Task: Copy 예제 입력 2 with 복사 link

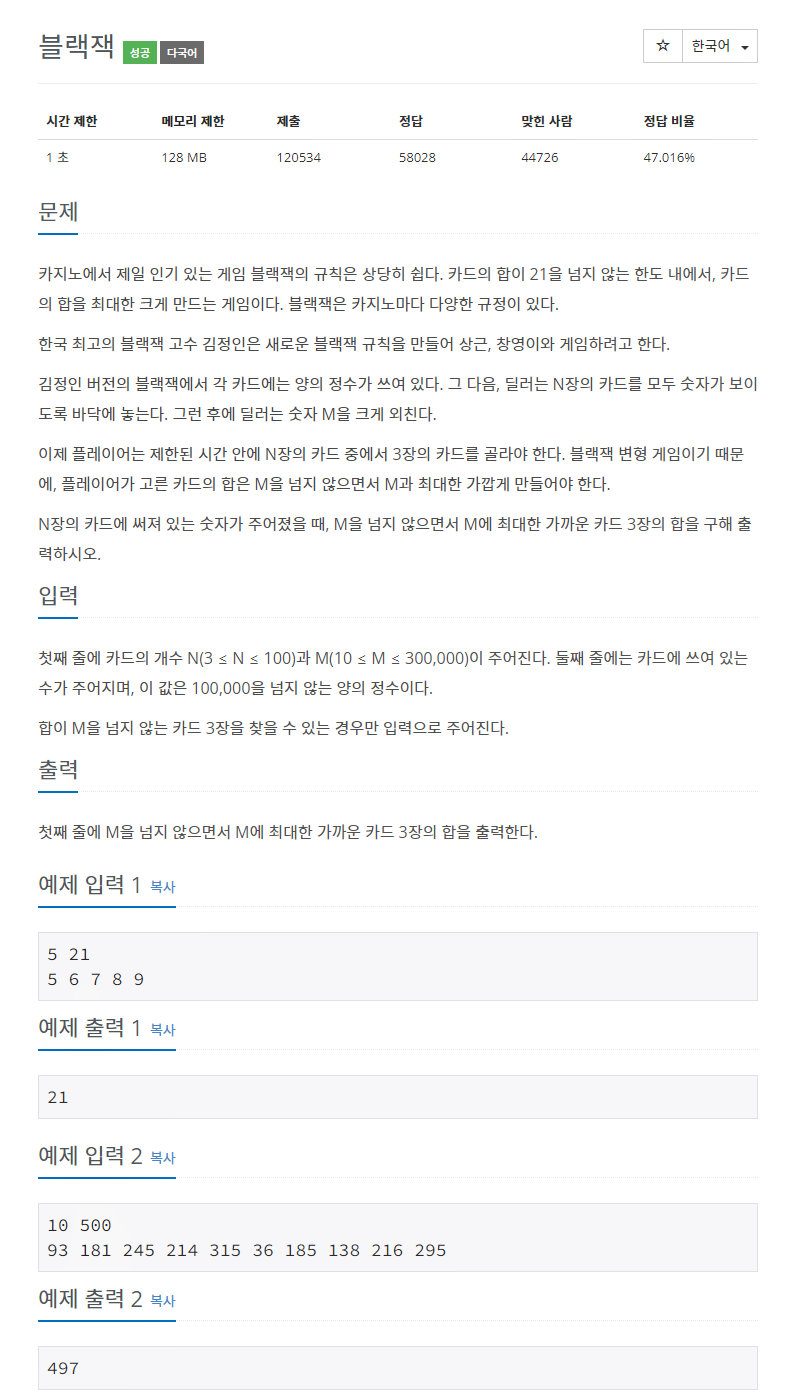Action: click(163, 1157)
